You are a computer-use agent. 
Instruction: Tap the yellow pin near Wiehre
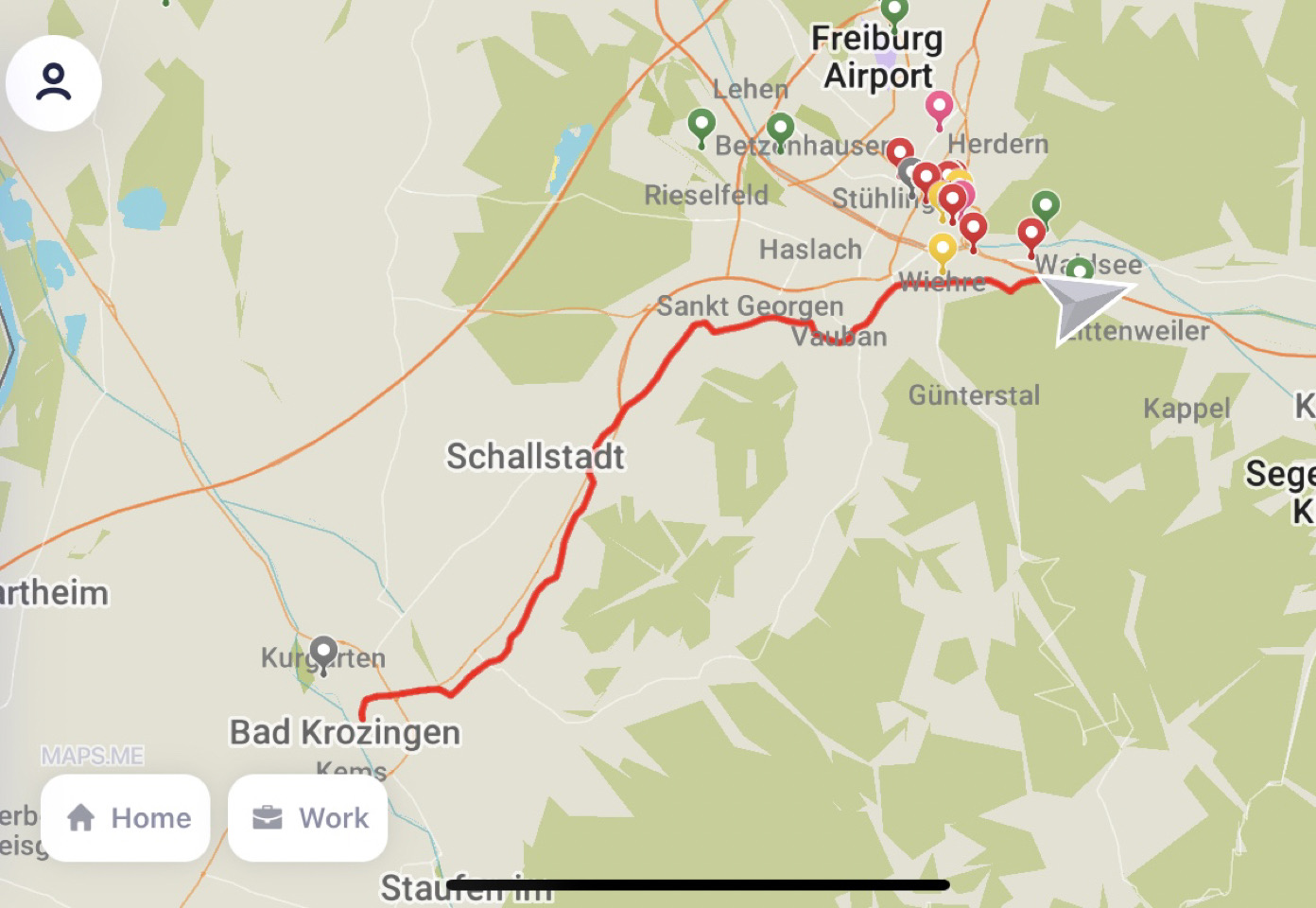click(943, 250)
